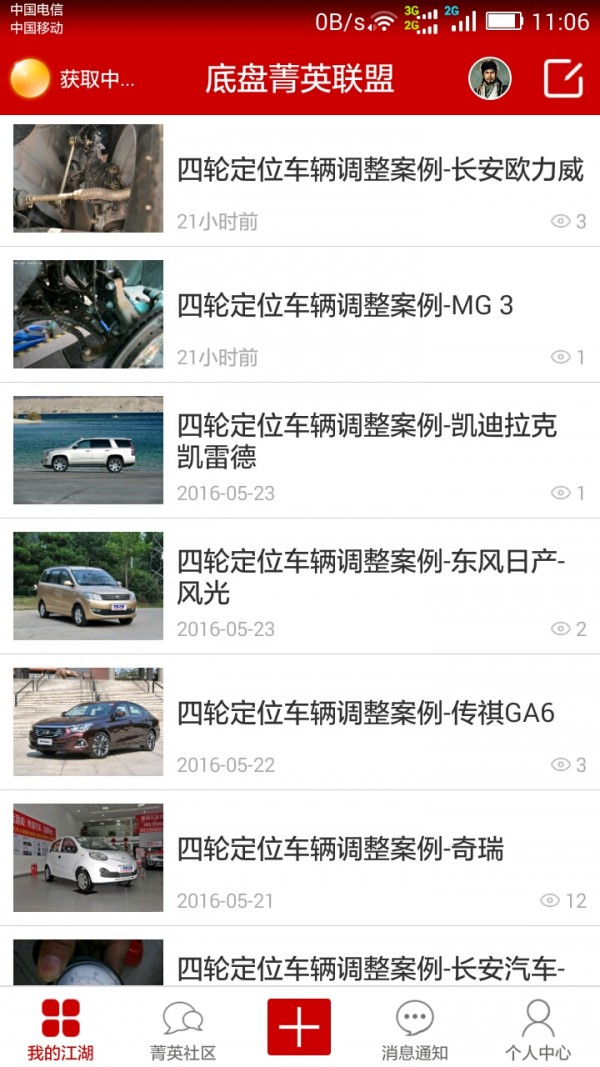The image size is (600, 1067).
Task: Open the 奇瑞 alignment case article
Action: pyautogui.click(x=340, y=849)
